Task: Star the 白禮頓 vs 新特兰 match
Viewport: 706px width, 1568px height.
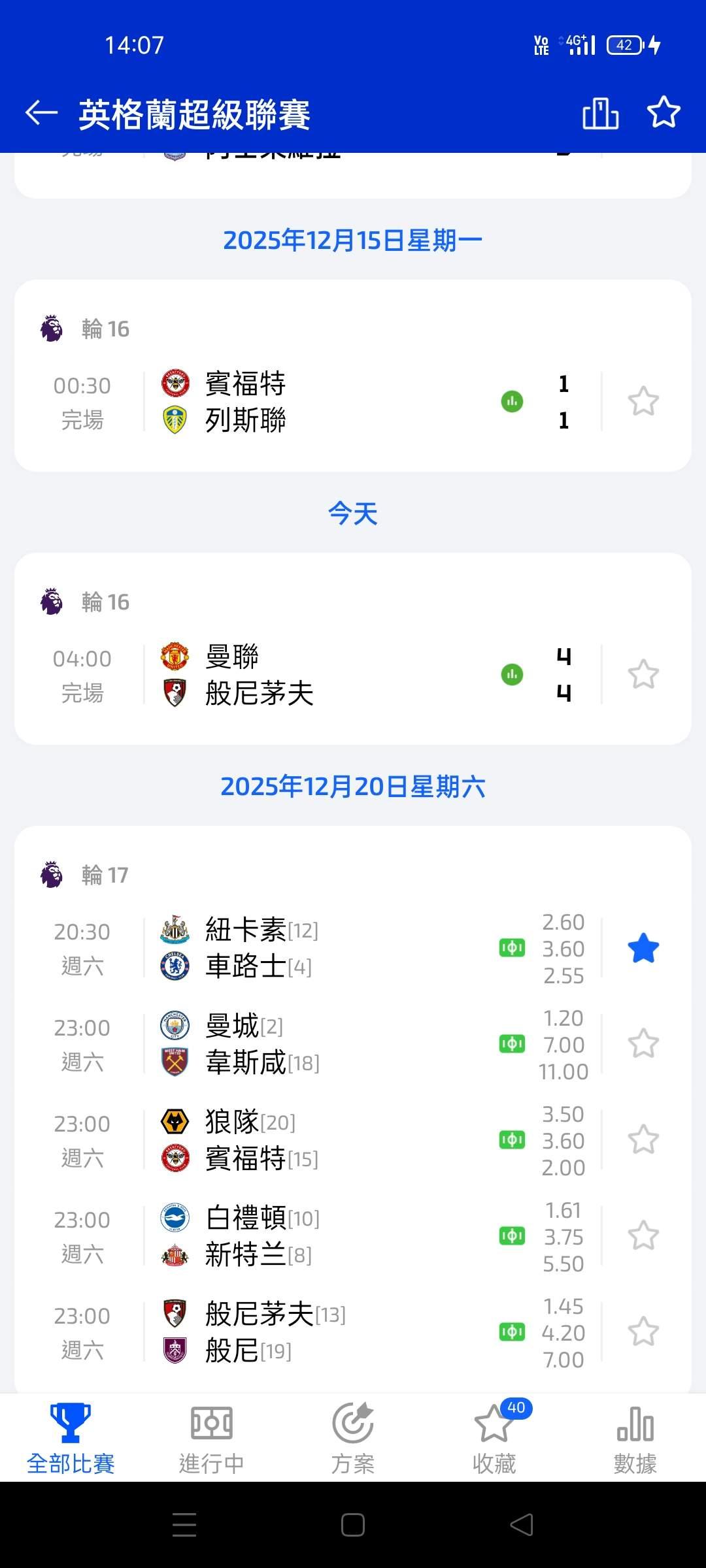Action: coord(643,1236)
